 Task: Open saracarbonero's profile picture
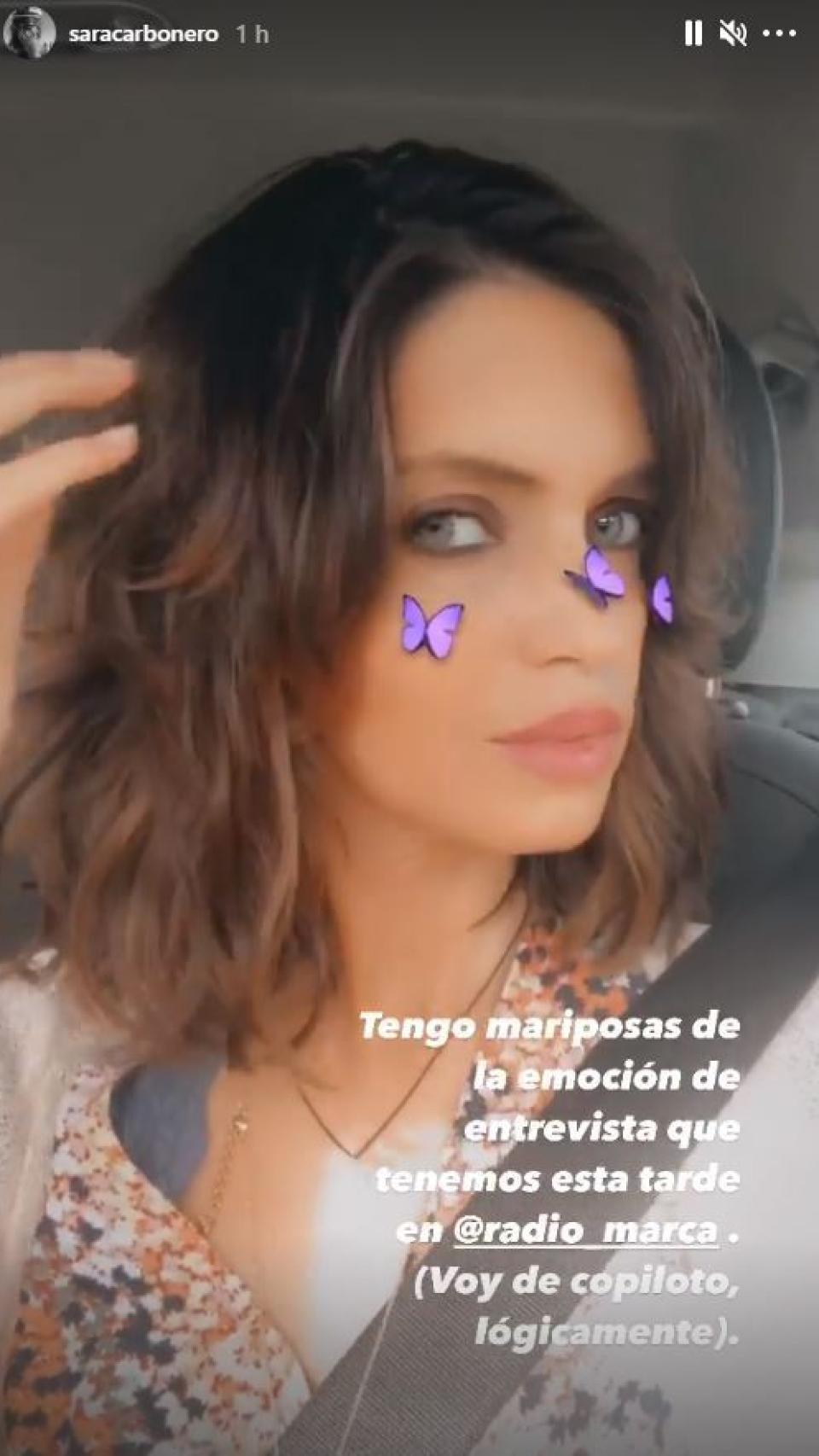pos(30,34)
